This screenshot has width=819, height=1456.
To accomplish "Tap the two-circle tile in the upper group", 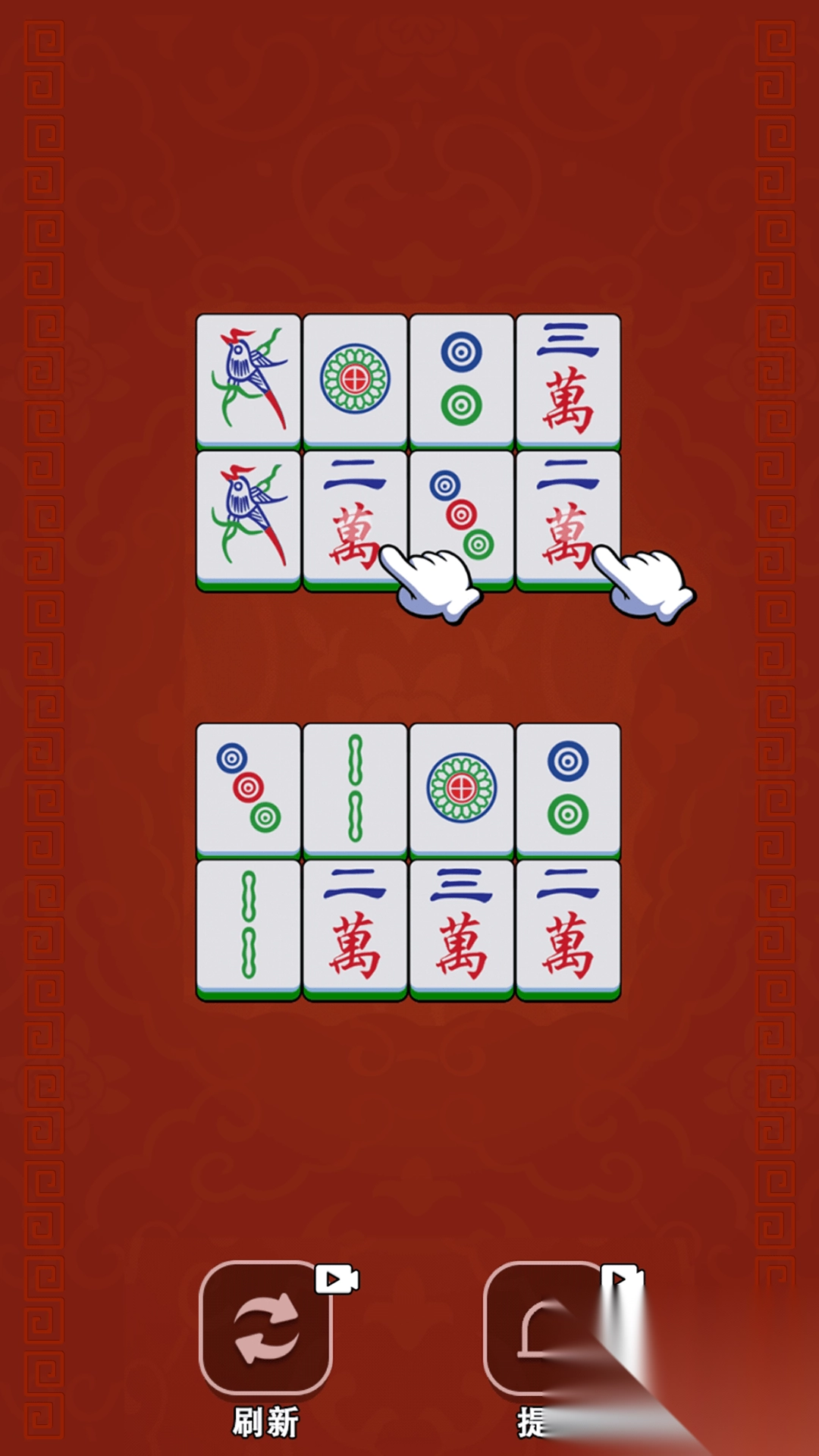I will [x=461, y=379].
